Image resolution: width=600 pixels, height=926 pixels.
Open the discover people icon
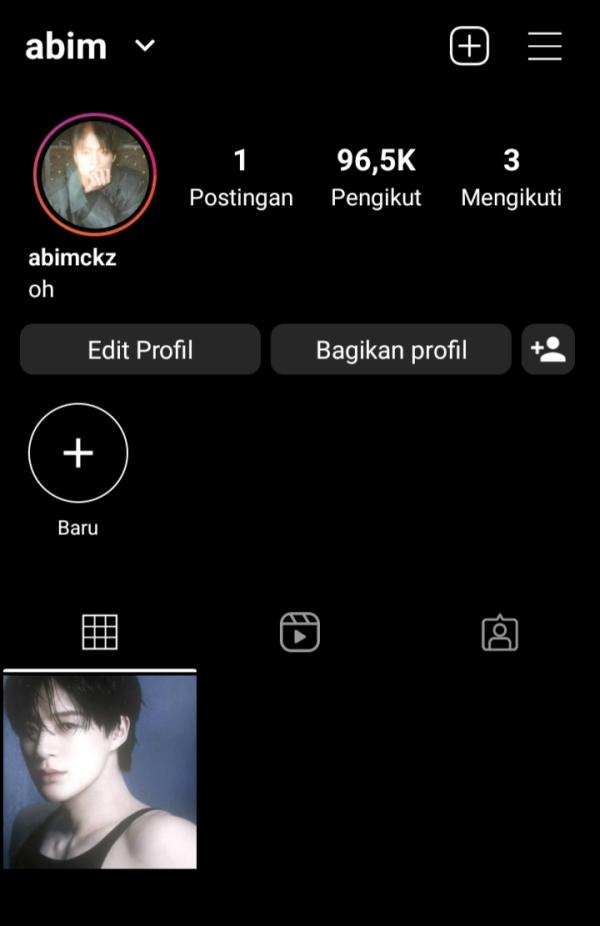click(548, 350)
